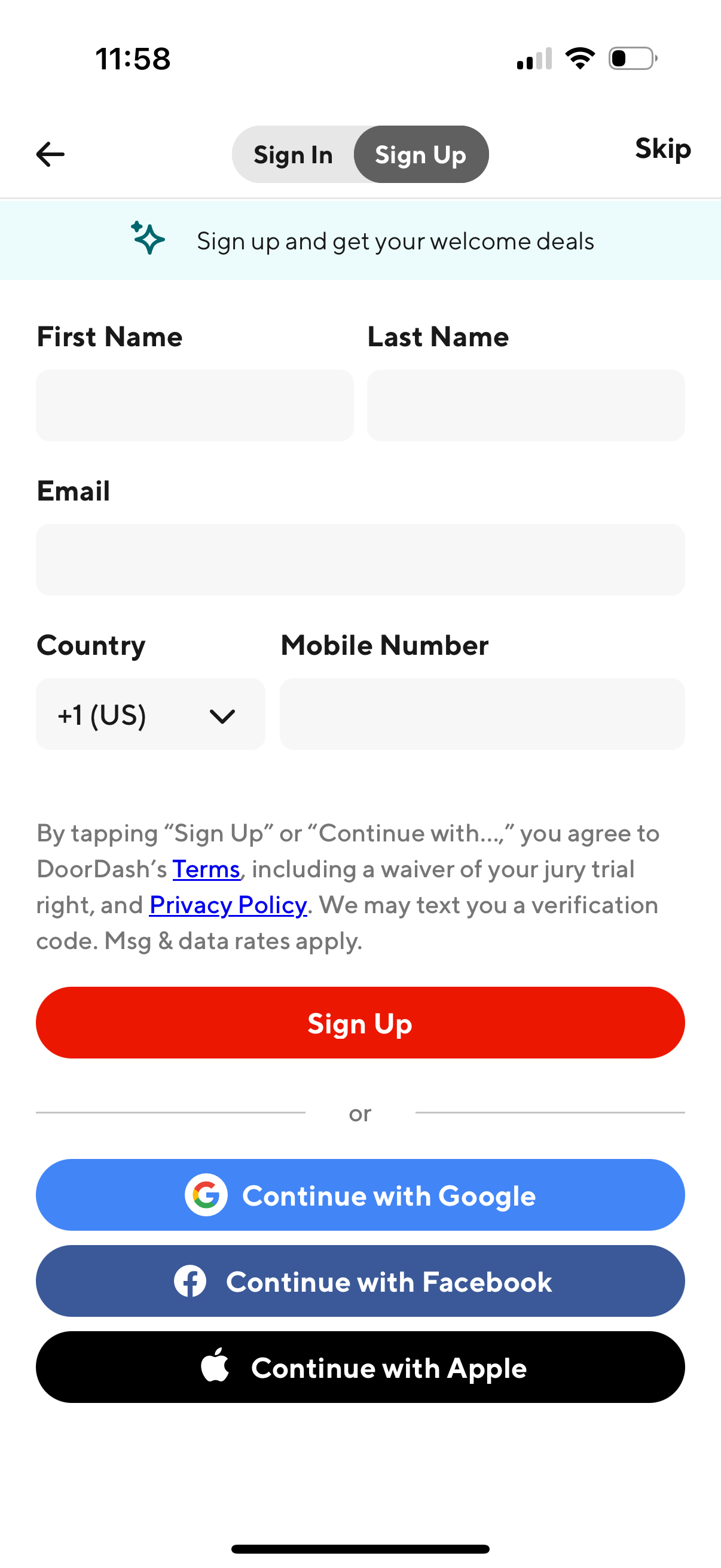Expand the +1 (US) selector chevron
This screenshot has height=1568, width=721.
[x=224, y=715]
